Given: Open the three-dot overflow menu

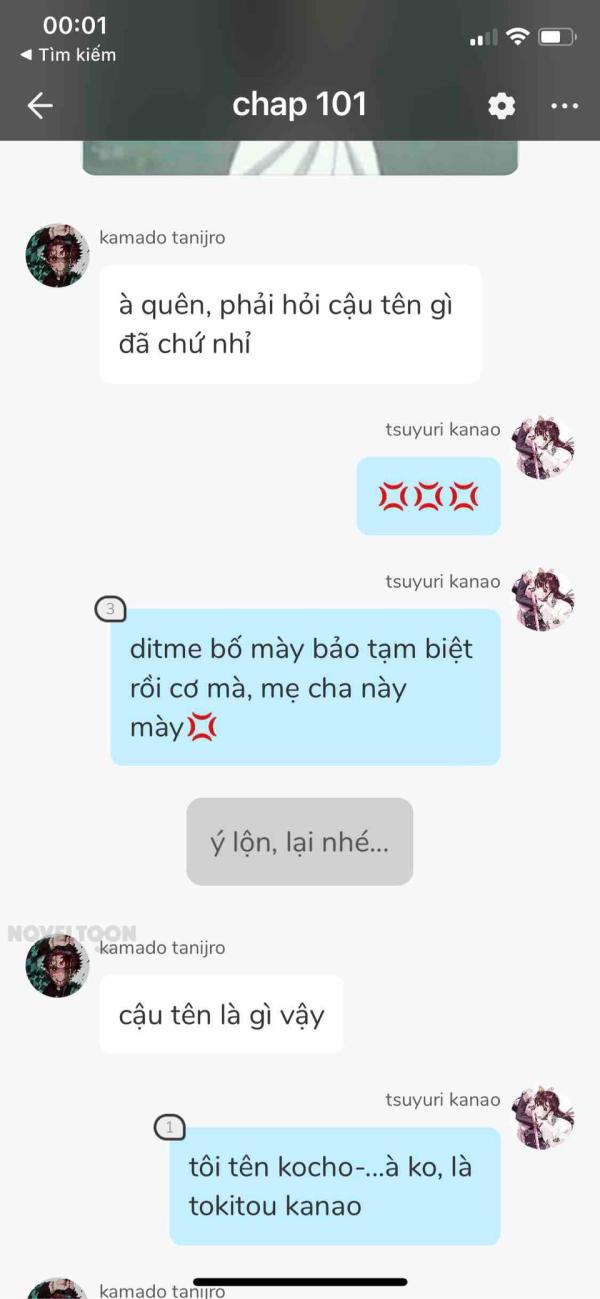Looking at the screenshot, I should click(564, 106).
